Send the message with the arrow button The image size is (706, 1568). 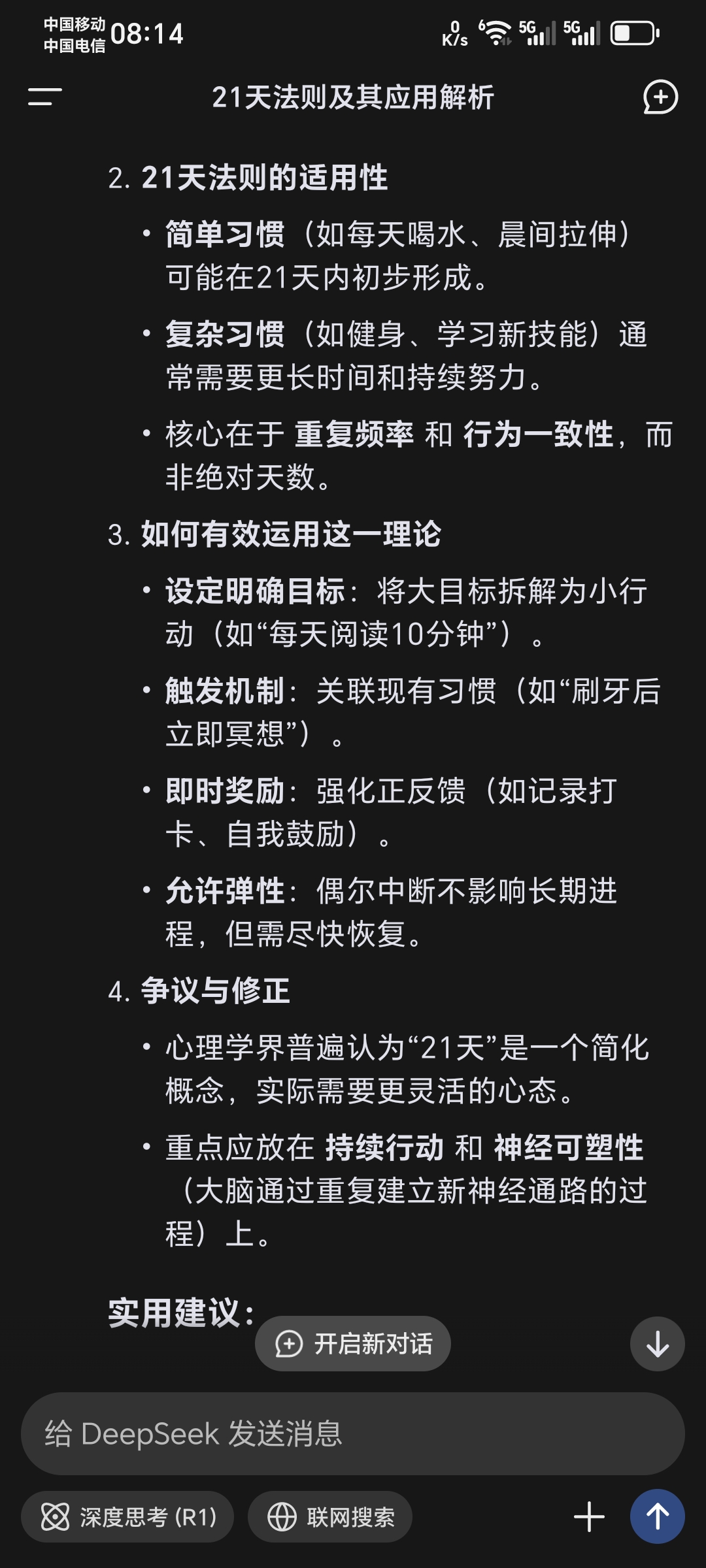click(657, 1516)
